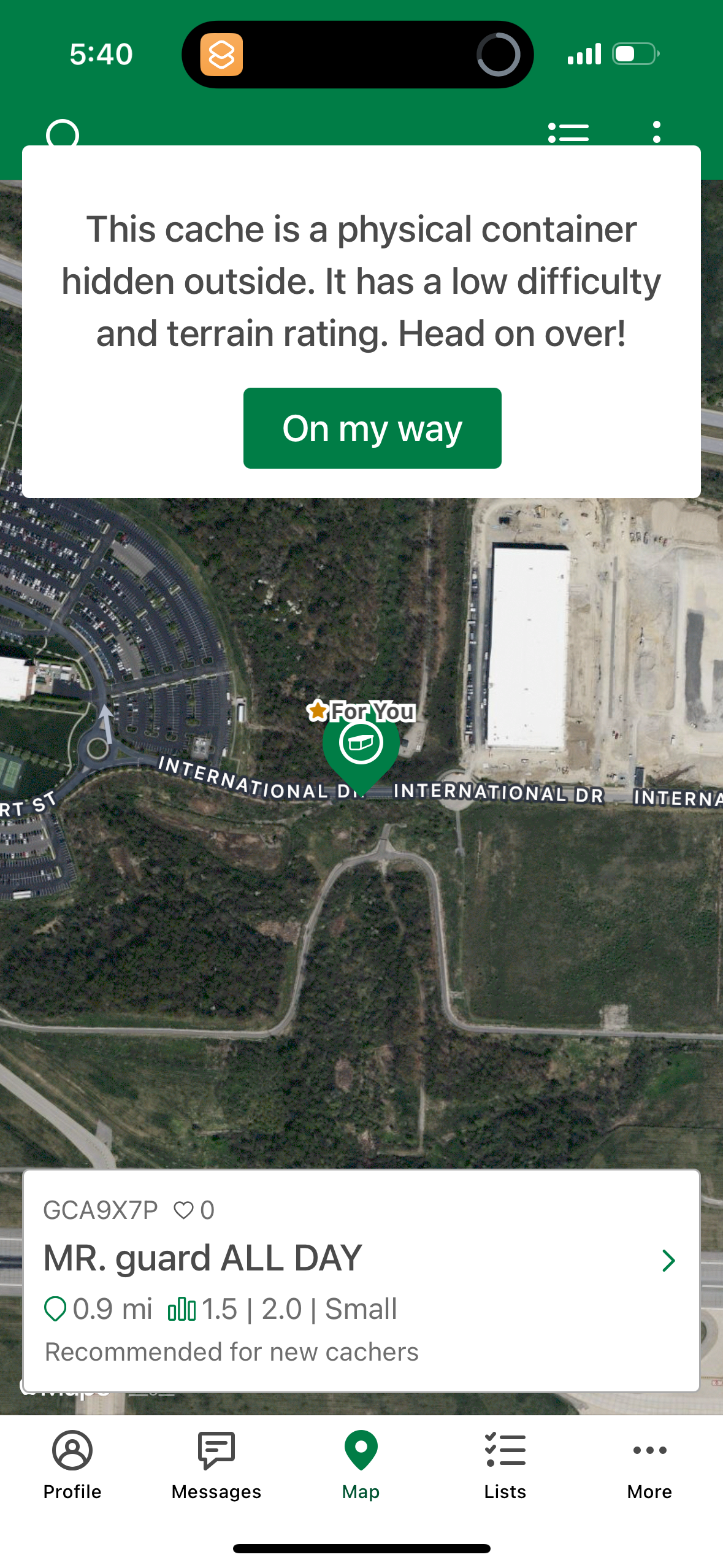Viewport: 723px width, 1568px height.
Task: Tap the Recommended for new cachers label
Action: (x=233, y=1350)
